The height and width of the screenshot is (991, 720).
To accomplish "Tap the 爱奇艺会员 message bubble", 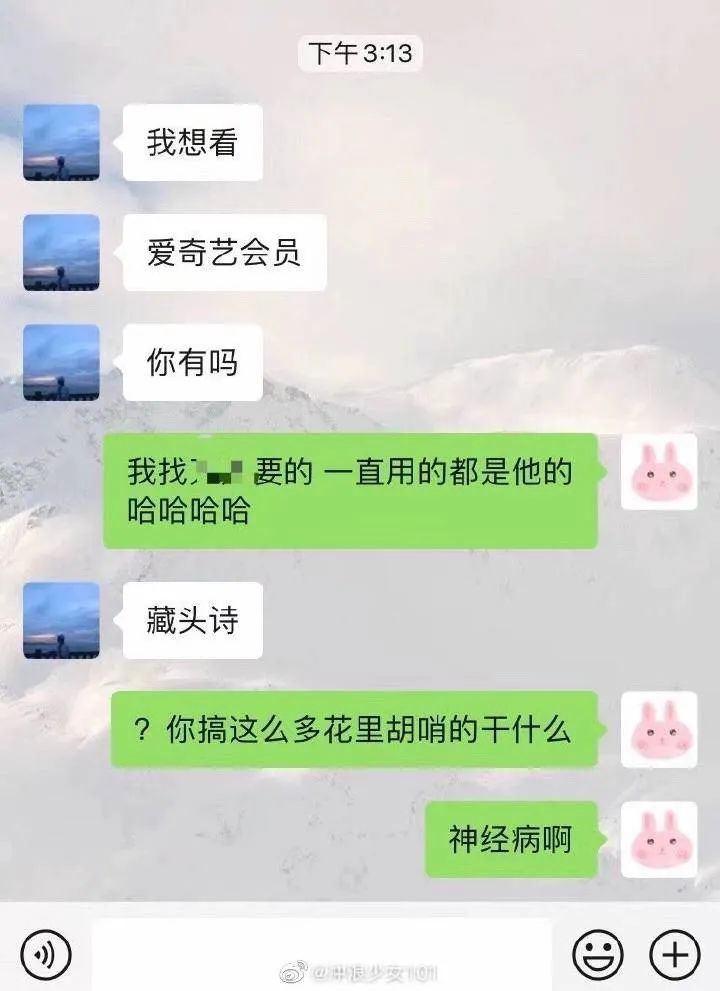I will point(222,252).
